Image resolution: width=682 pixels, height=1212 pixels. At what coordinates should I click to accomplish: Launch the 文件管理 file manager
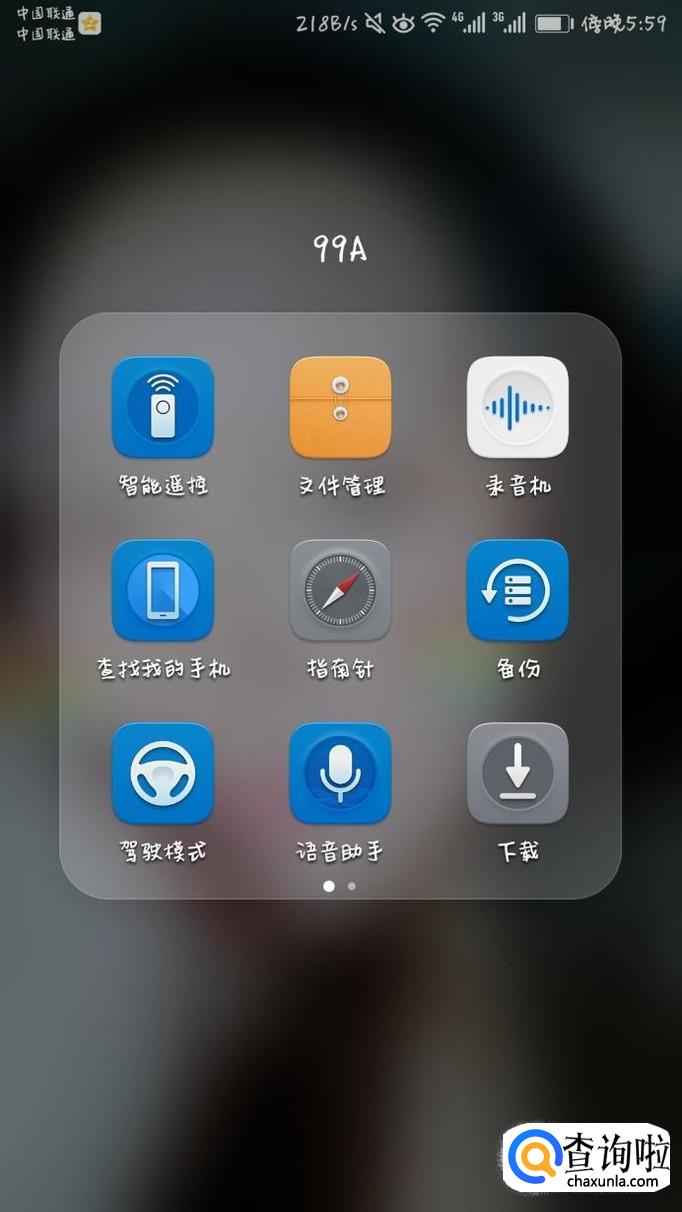click(x=340, y=408)
